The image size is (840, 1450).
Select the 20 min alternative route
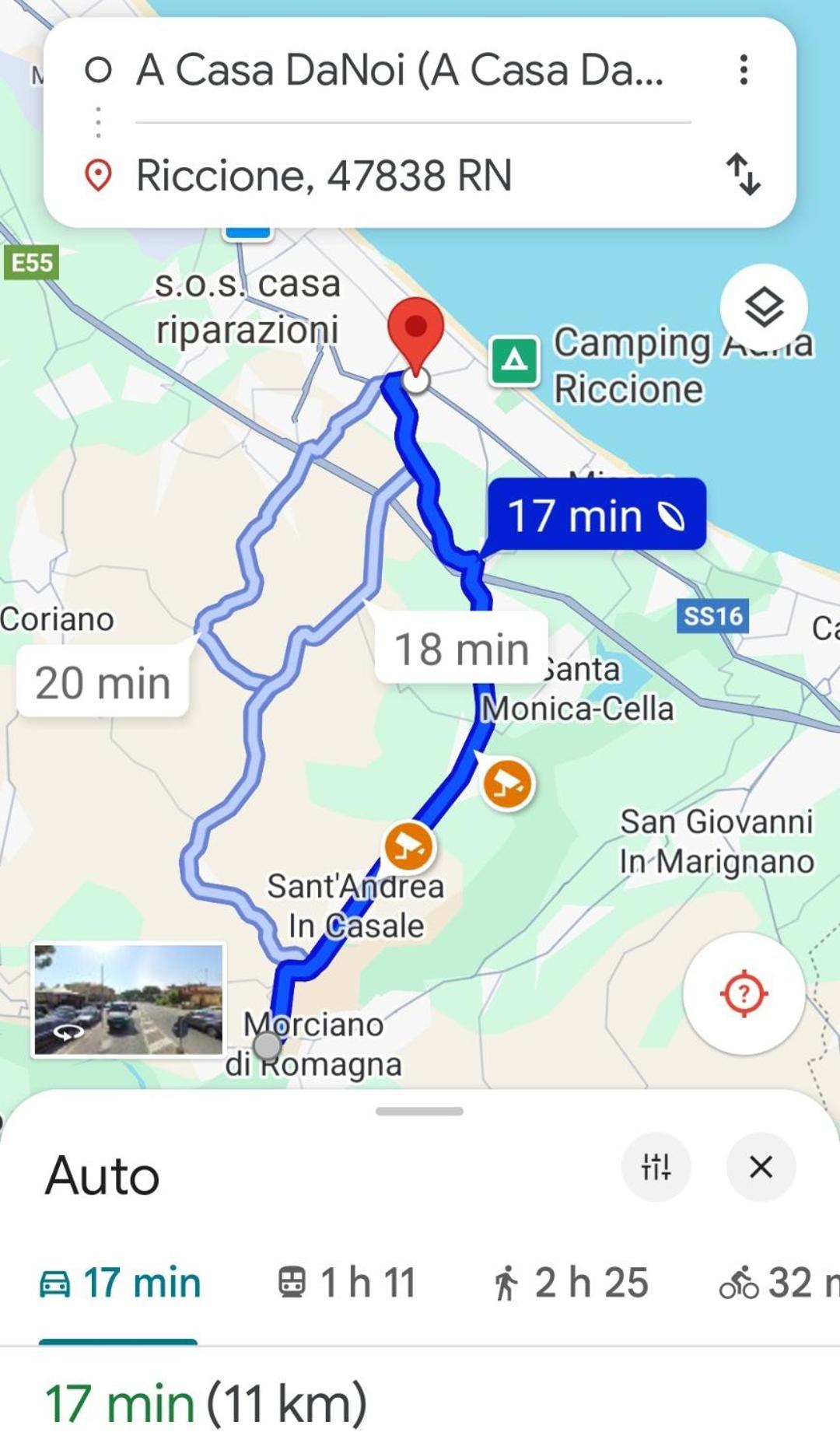pyautogui.click(x=103, y=683)
